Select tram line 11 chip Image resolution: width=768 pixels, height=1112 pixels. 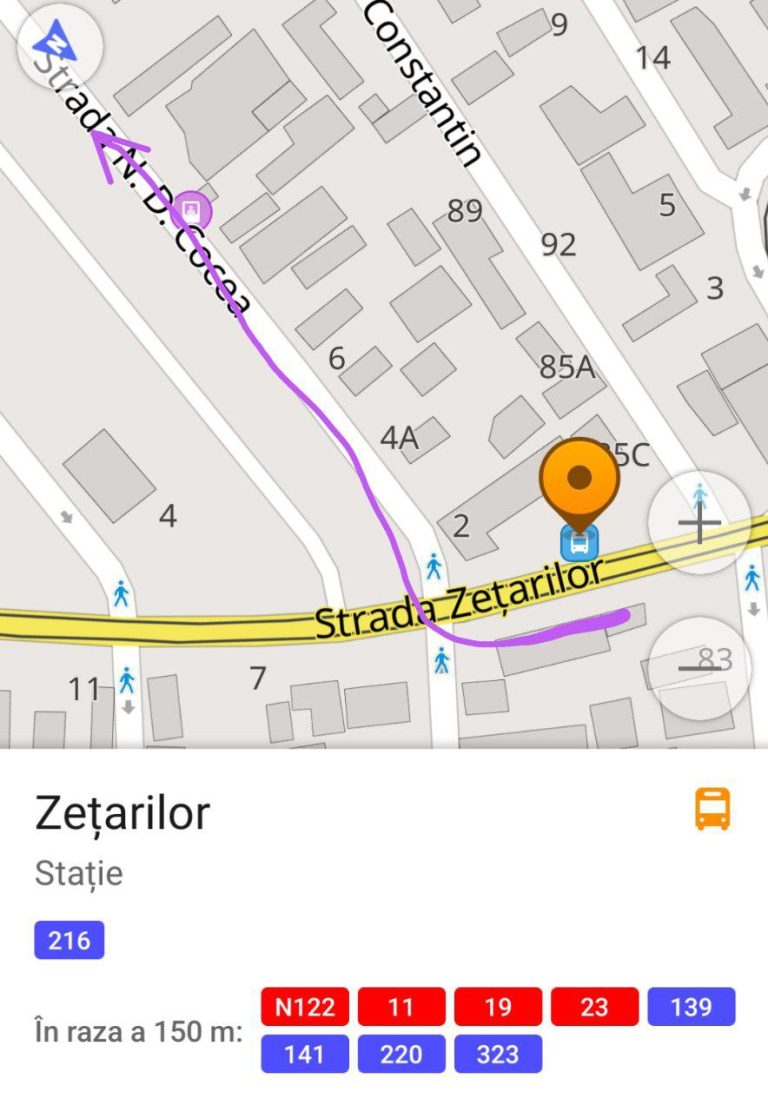(401, 1006)
